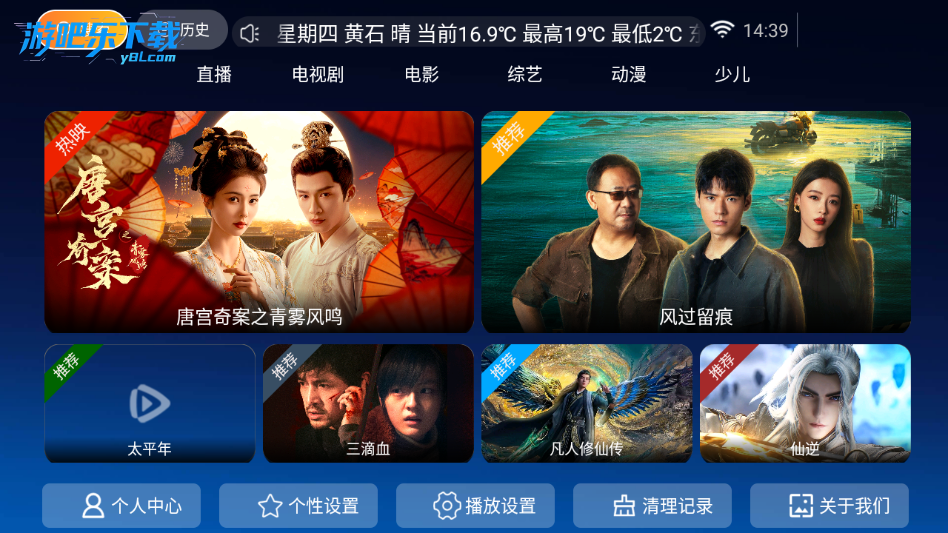Image resolution: width=948 pixels, height=533 pixels.
Task: Switch to the 少儿 tab
Action: point(732,74)
